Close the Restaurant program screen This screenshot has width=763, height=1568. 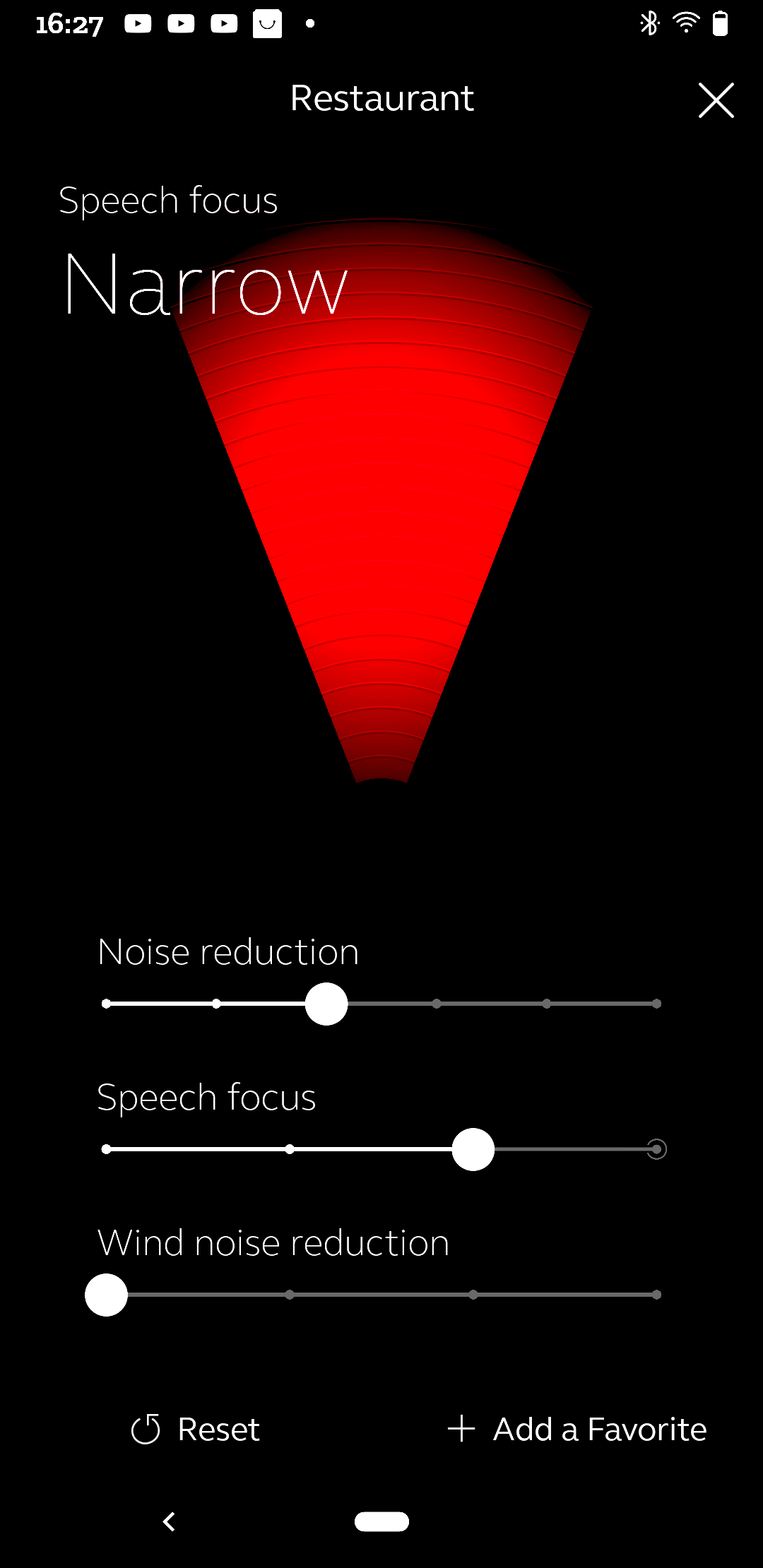coord(716,100)
